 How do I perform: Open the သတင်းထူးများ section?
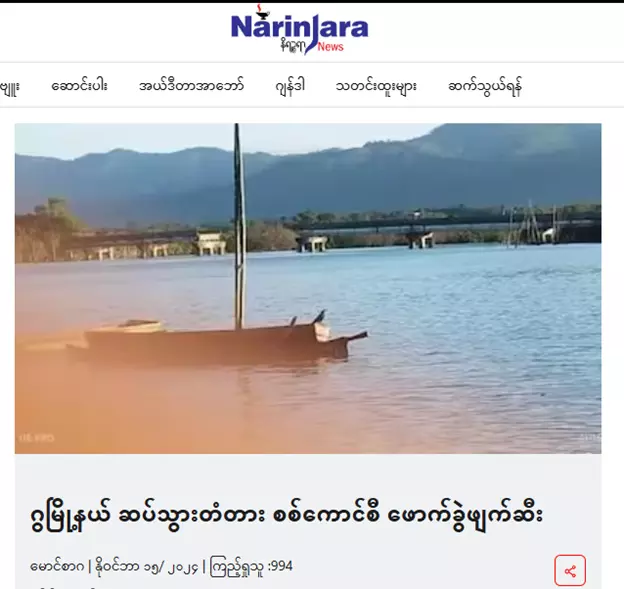point(376,86)
